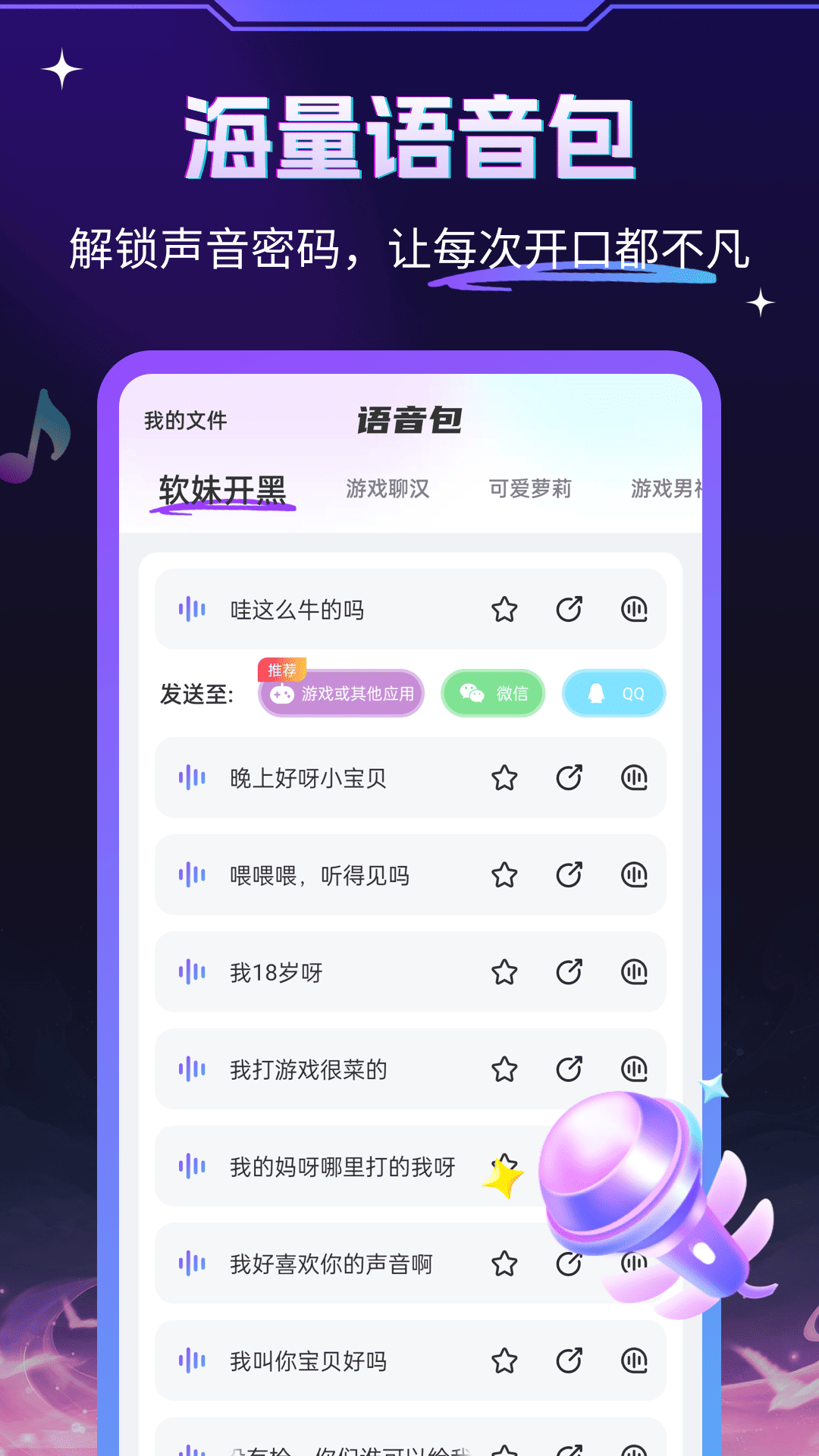Open the voice detail icon for 我18岁呀
Screen dimensions: 819x1456
[635, 973]
